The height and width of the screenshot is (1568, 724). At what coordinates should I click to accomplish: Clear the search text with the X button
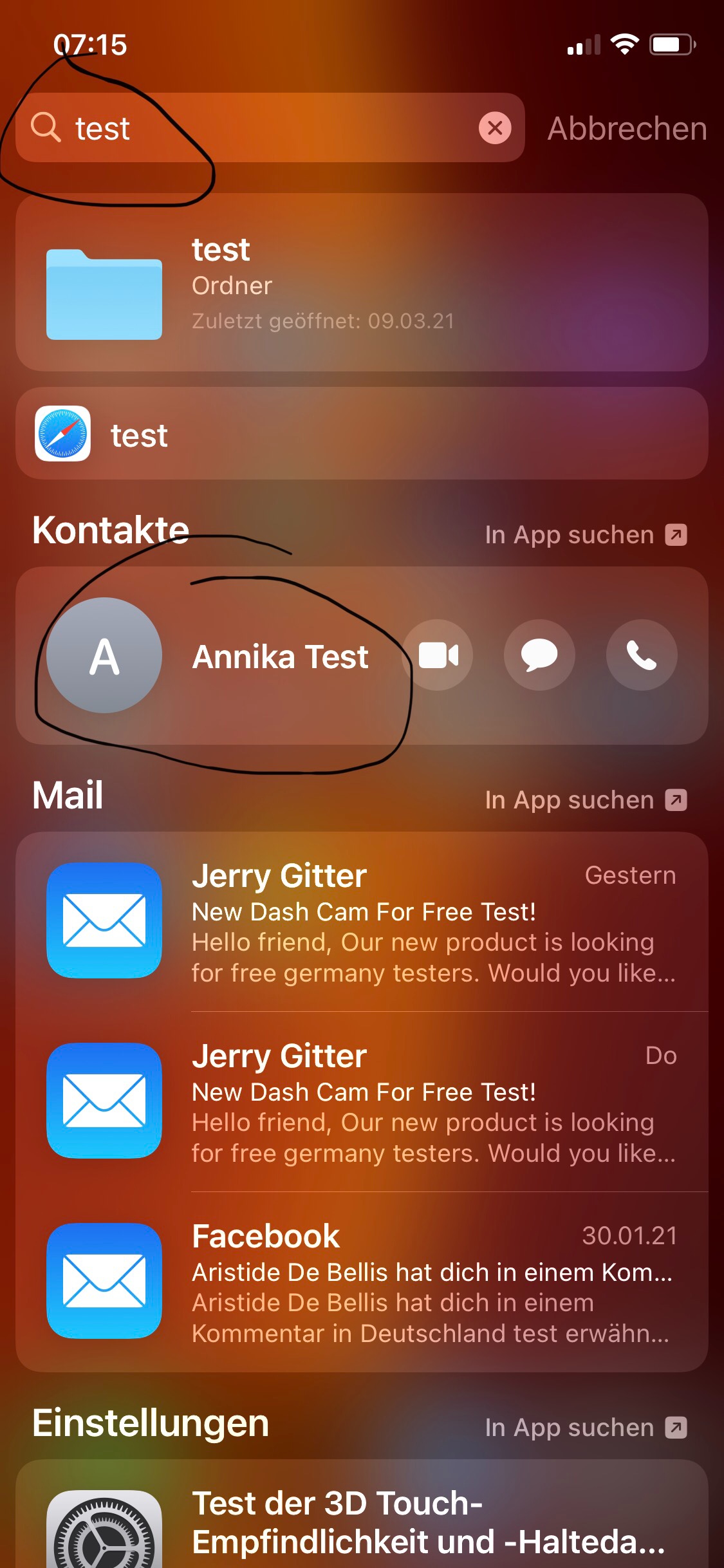point(495,128)
